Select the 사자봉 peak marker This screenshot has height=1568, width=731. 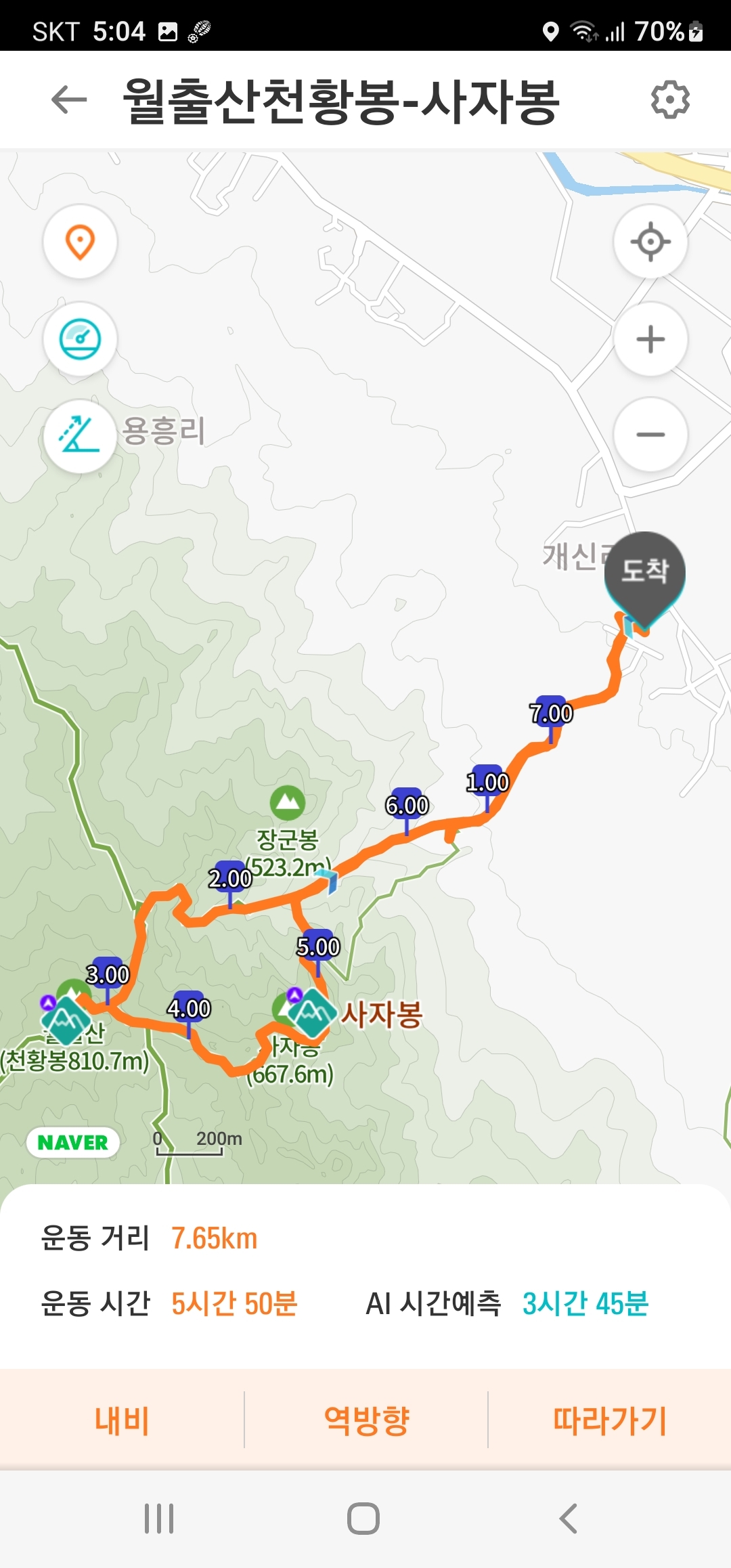(x=312, y=1013)
